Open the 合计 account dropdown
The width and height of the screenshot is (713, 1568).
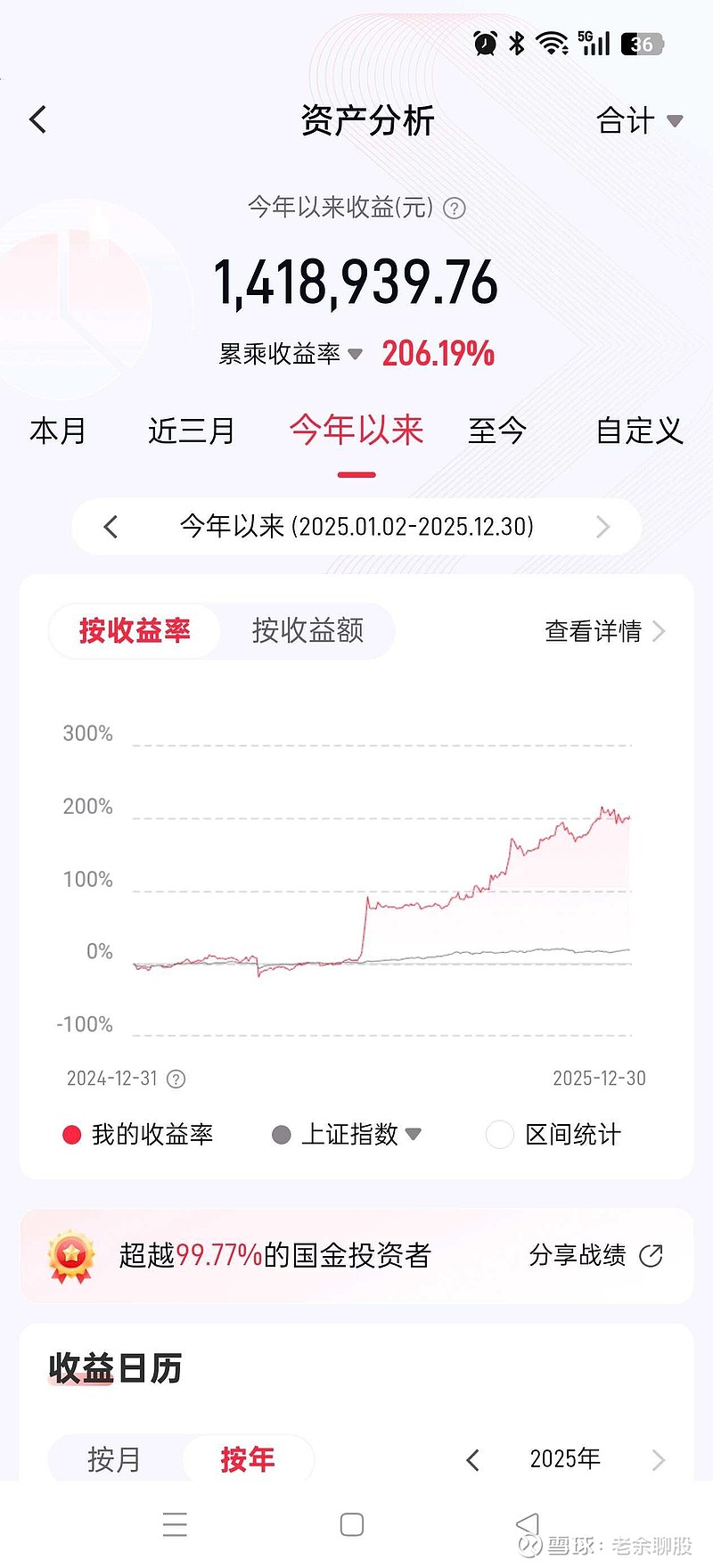click(637, 119)
